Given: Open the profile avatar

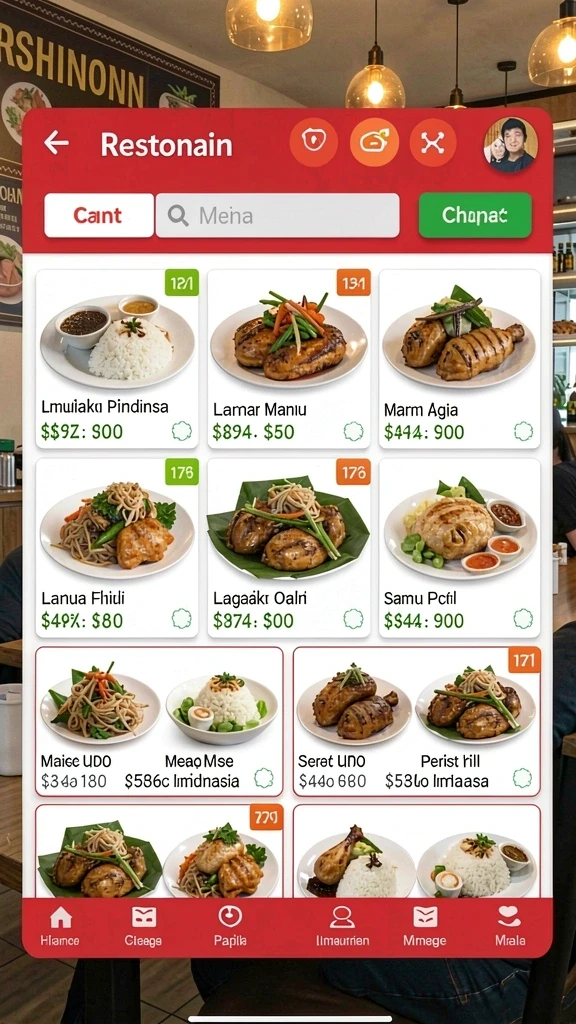Looking at the screenshot, I should (511, 144).
